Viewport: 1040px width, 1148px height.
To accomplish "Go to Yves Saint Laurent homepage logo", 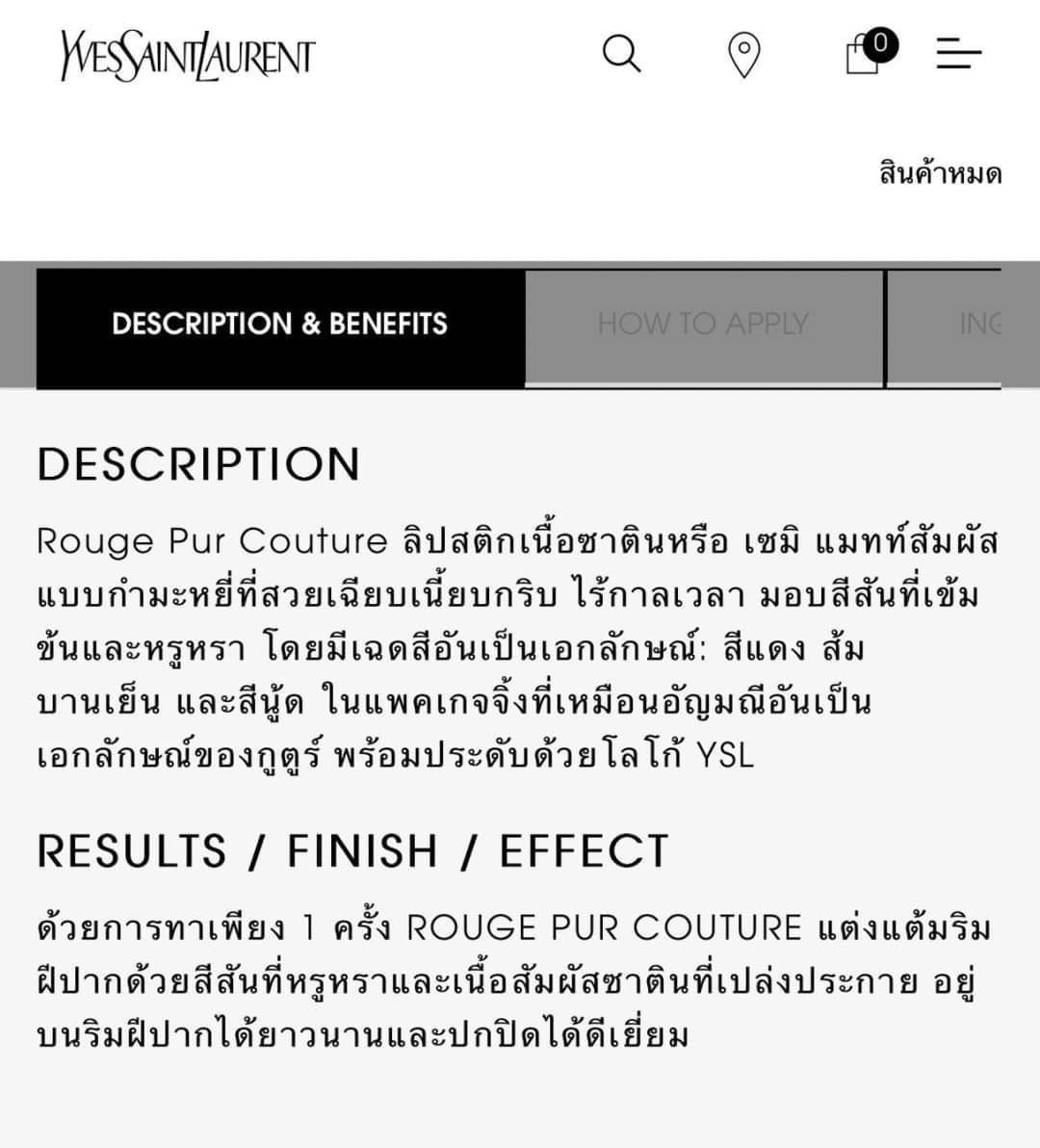I will tap(188, 56).
